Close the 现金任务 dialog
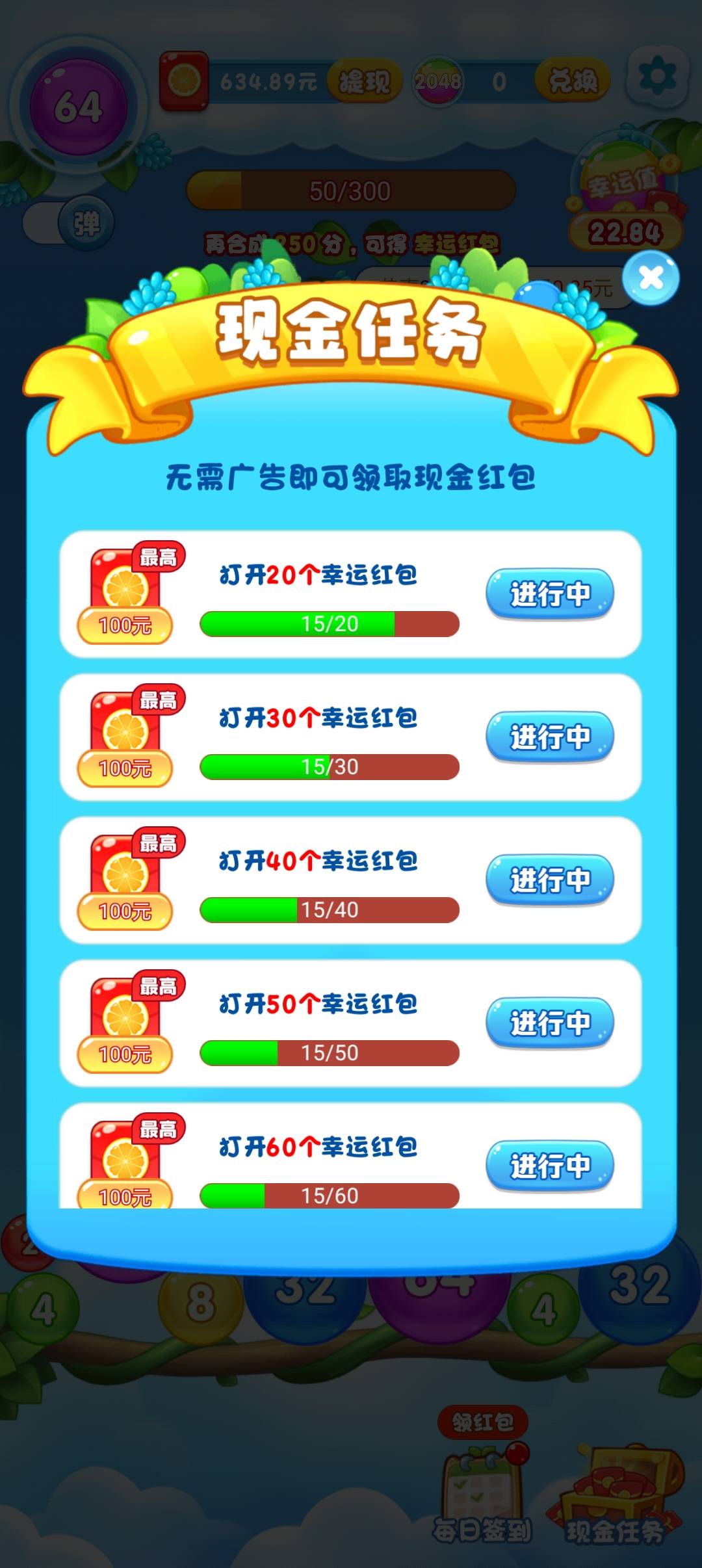Image resolution: width=702 pixels, height=1568 pixels. tap(651, 278)
